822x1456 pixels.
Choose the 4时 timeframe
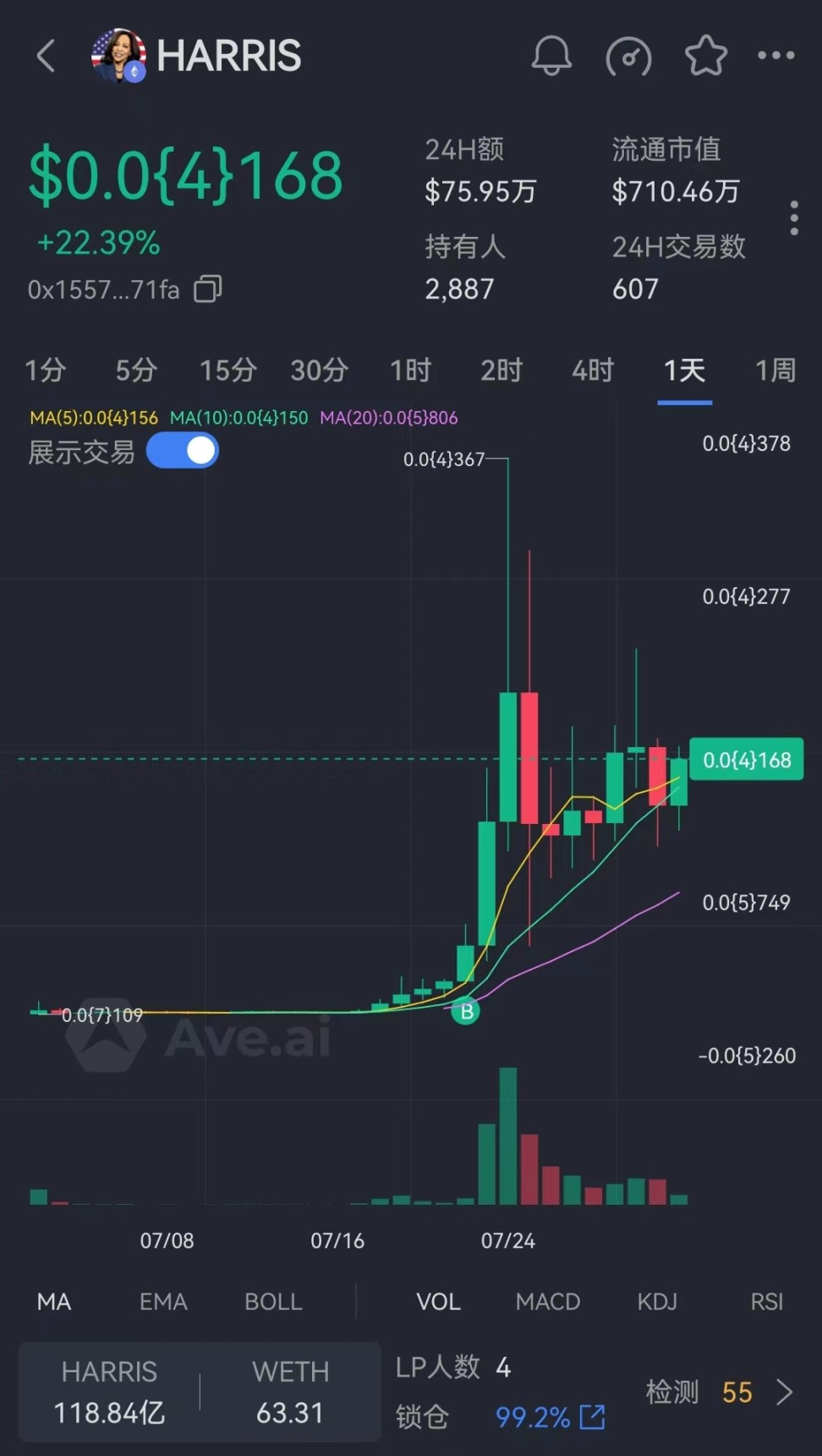coord(592,371)
